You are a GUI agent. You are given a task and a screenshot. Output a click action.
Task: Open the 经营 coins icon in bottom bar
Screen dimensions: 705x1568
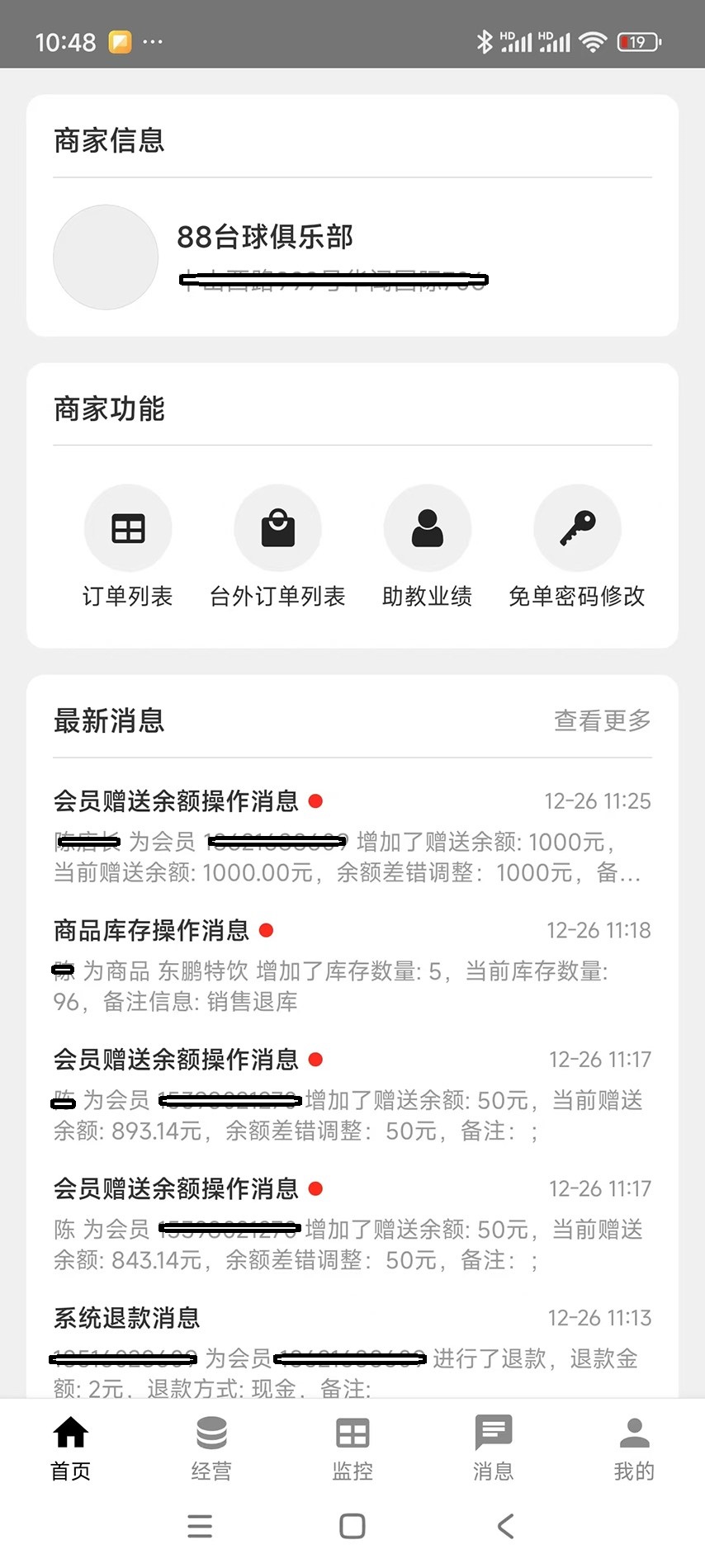click(211, 1433)
